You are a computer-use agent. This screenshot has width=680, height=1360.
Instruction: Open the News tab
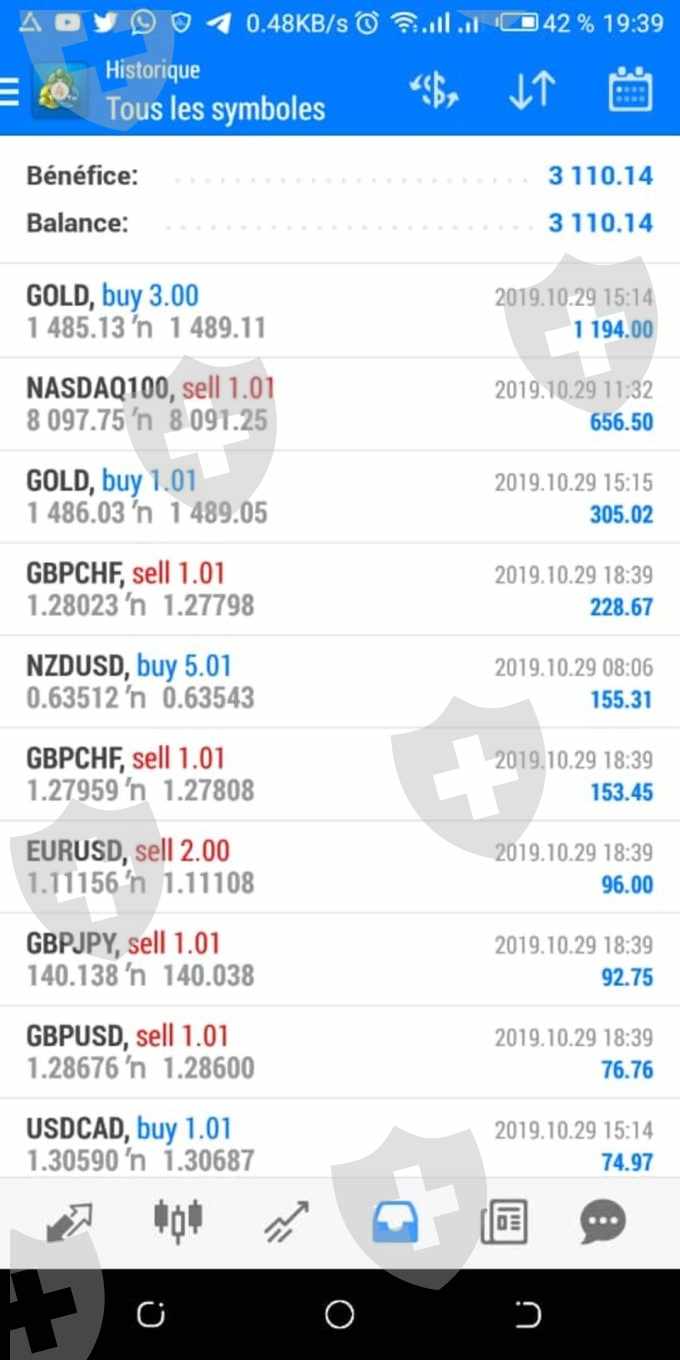pos(504,1222)
